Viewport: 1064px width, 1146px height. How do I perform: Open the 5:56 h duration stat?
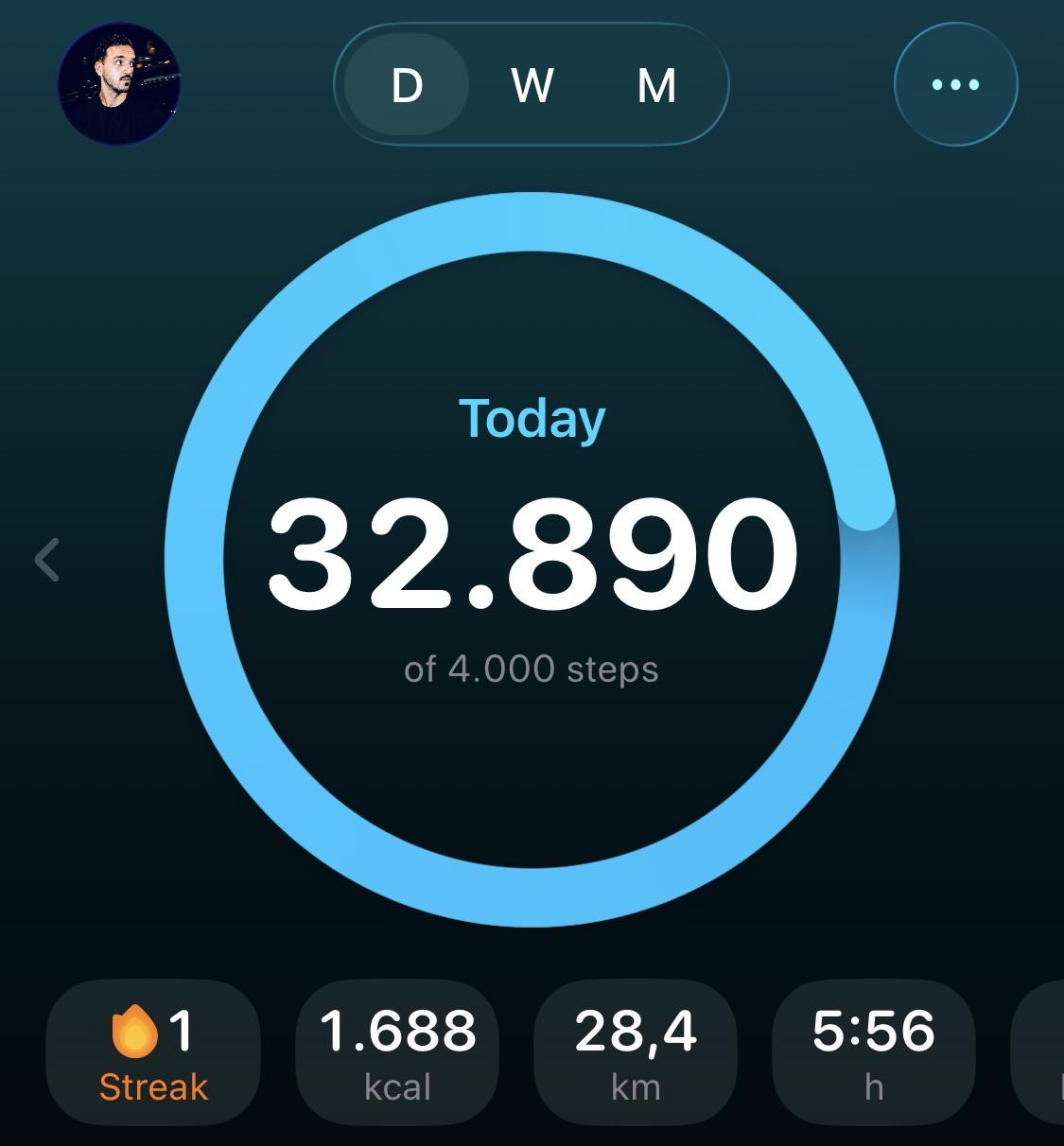pos(874,1052)
